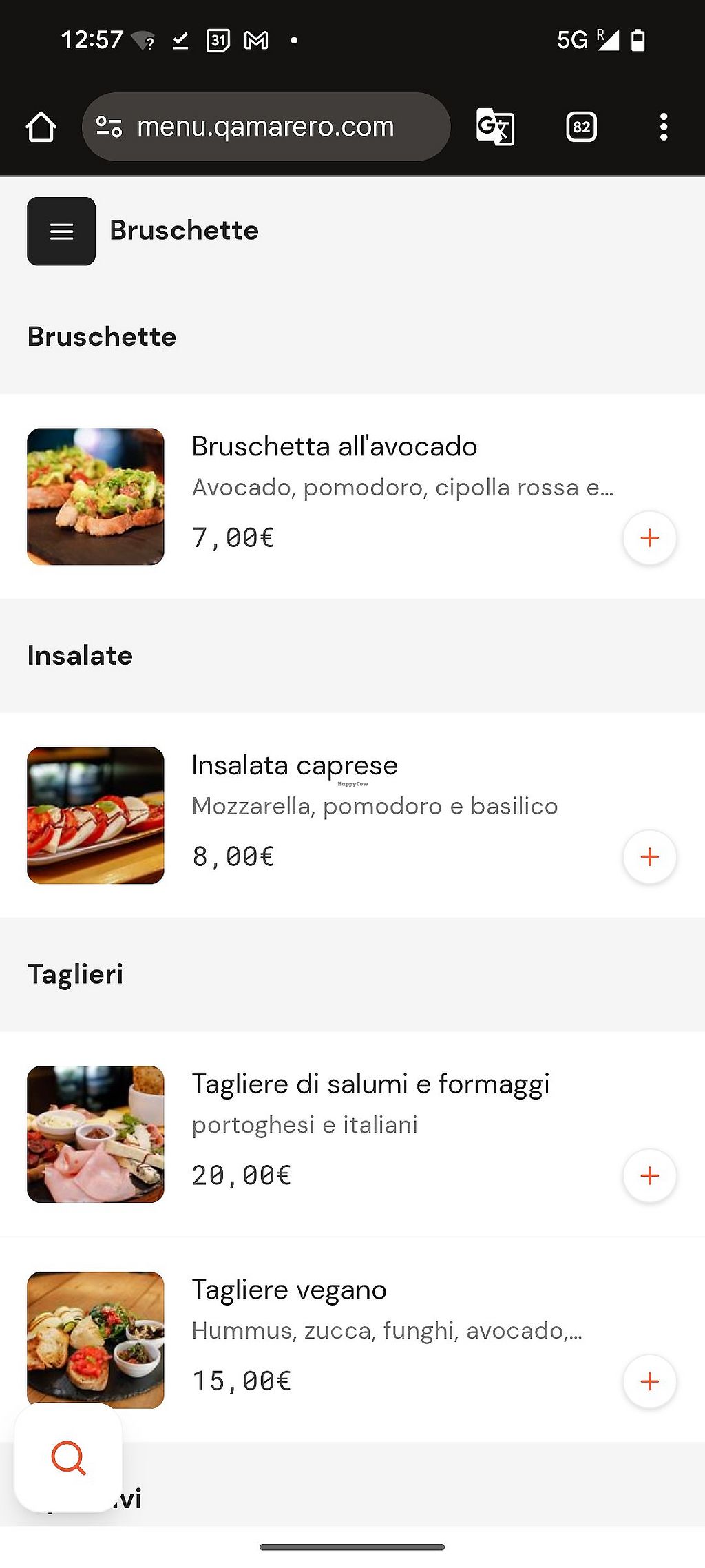Screen dimensions: 705x1568
Task: Add Bruschetta all'avocado to the order
Action: tap(649, 538)
